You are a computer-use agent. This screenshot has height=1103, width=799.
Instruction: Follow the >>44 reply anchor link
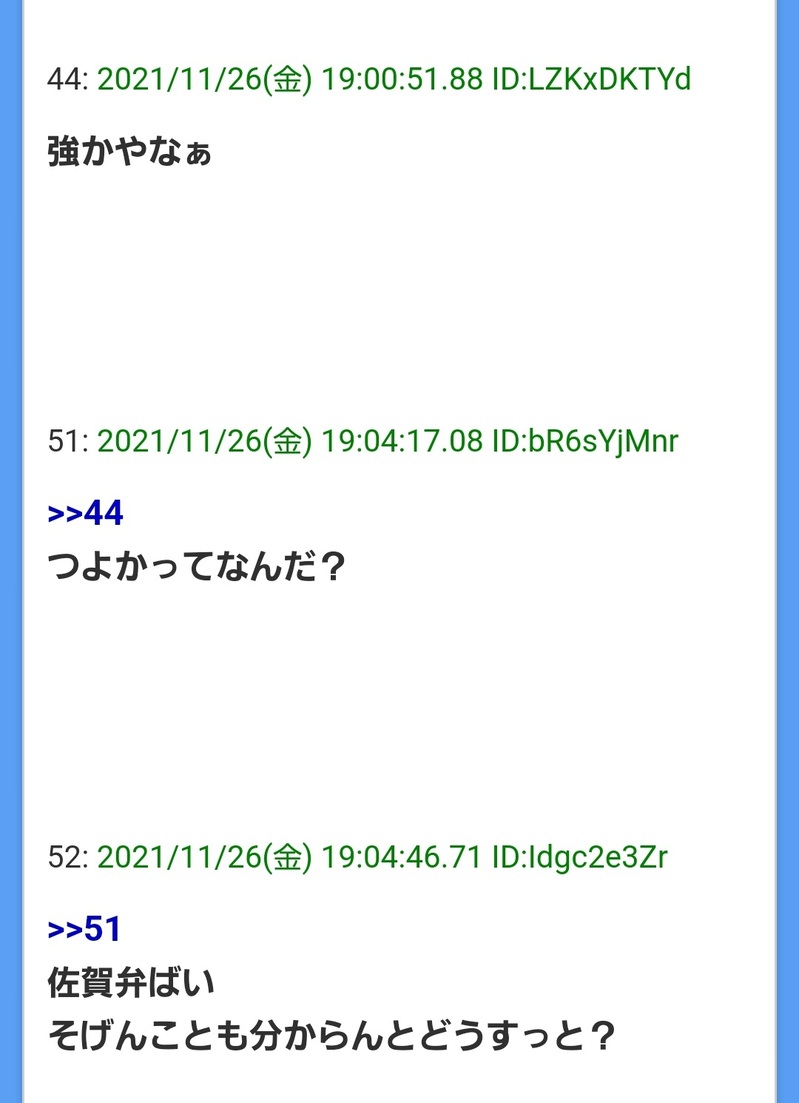pyautogui.click(x=85, y=514)
